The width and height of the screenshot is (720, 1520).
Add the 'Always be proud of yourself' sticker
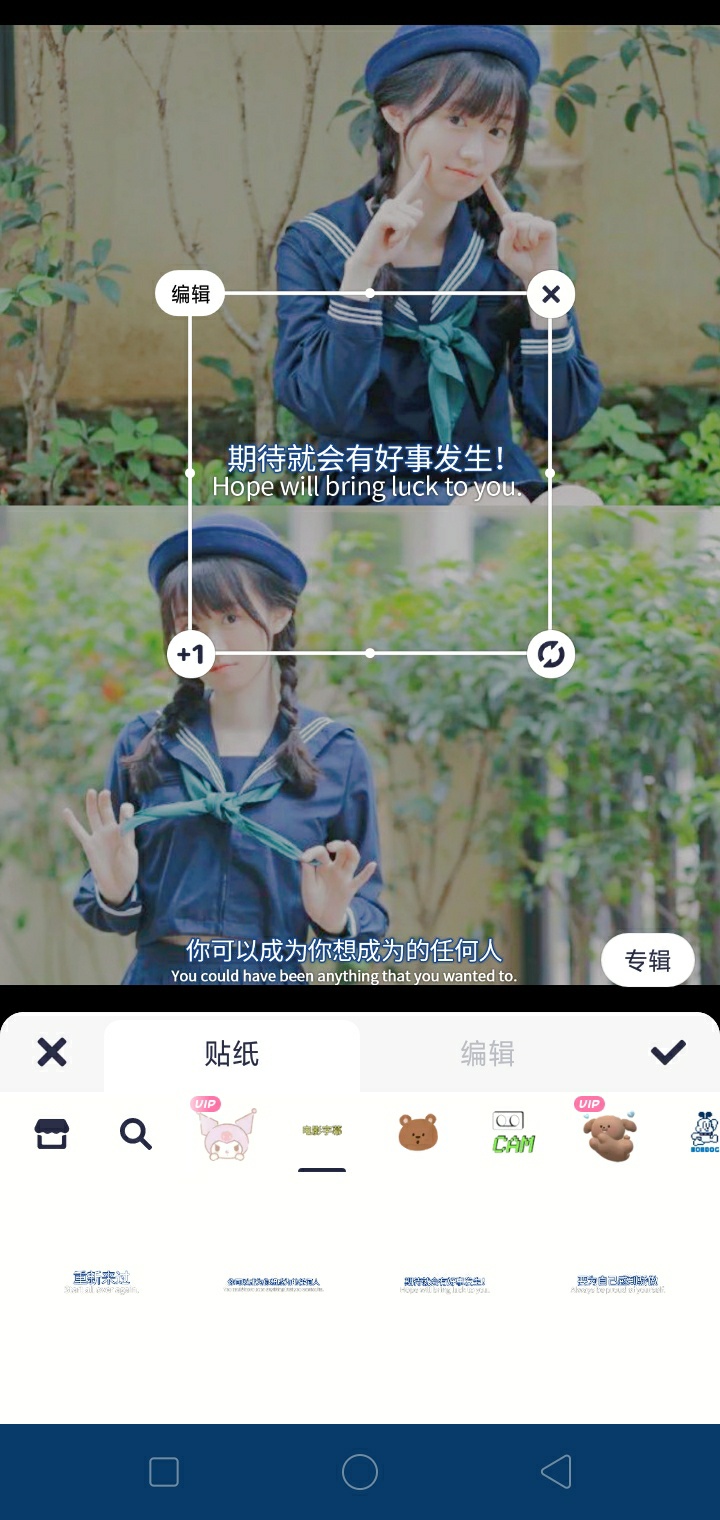pos(617,1284)
